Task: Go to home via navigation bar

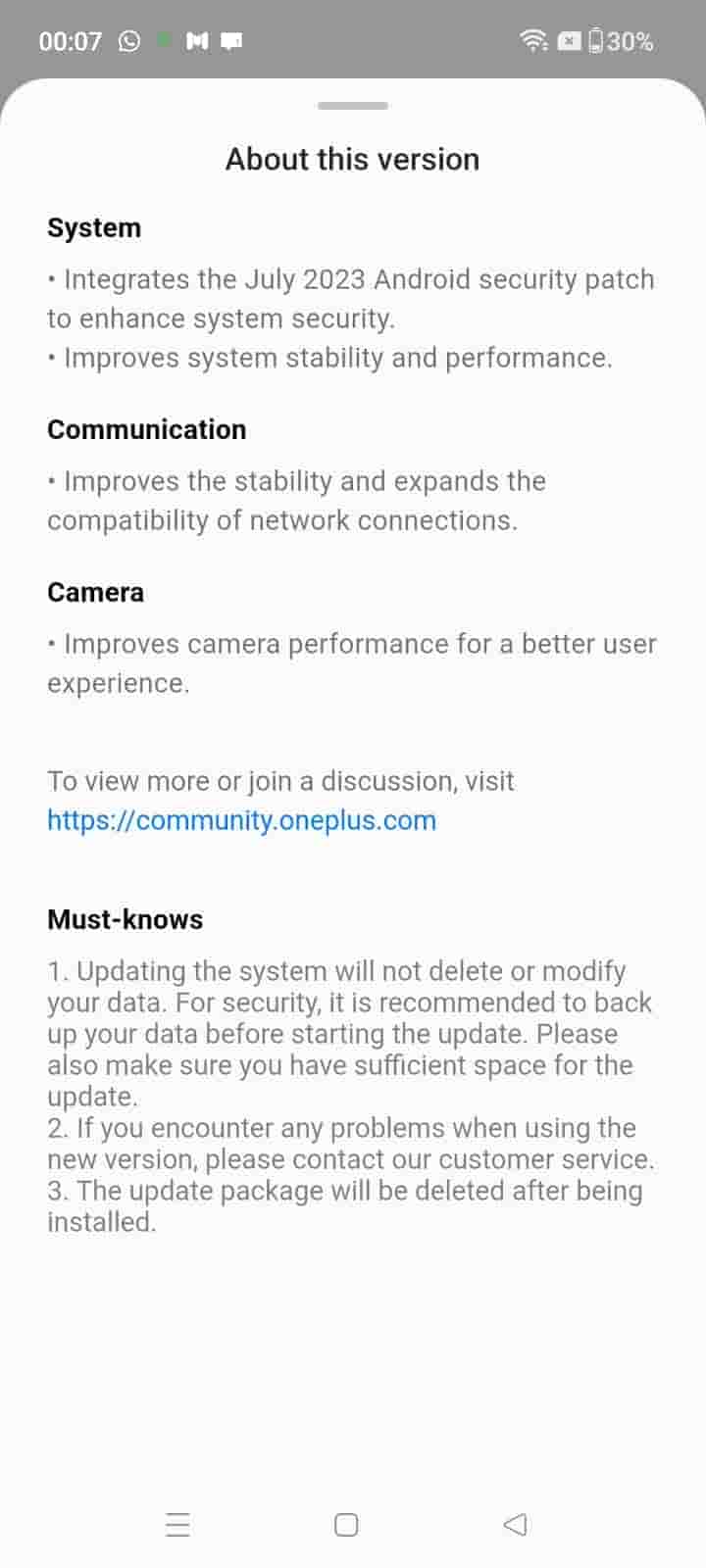Action: click(346, 1524)
